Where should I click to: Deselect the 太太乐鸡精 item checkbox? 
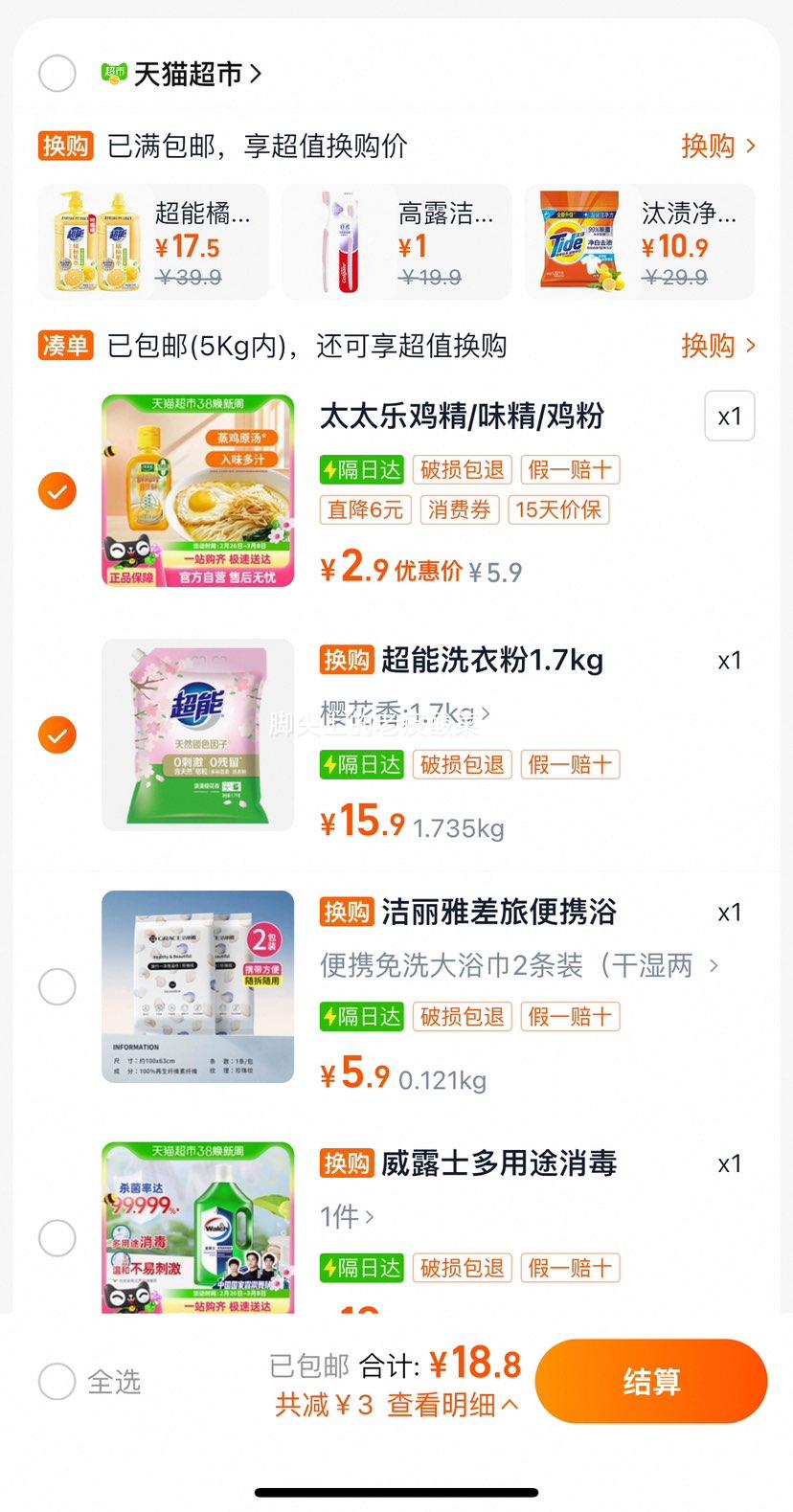57,490
